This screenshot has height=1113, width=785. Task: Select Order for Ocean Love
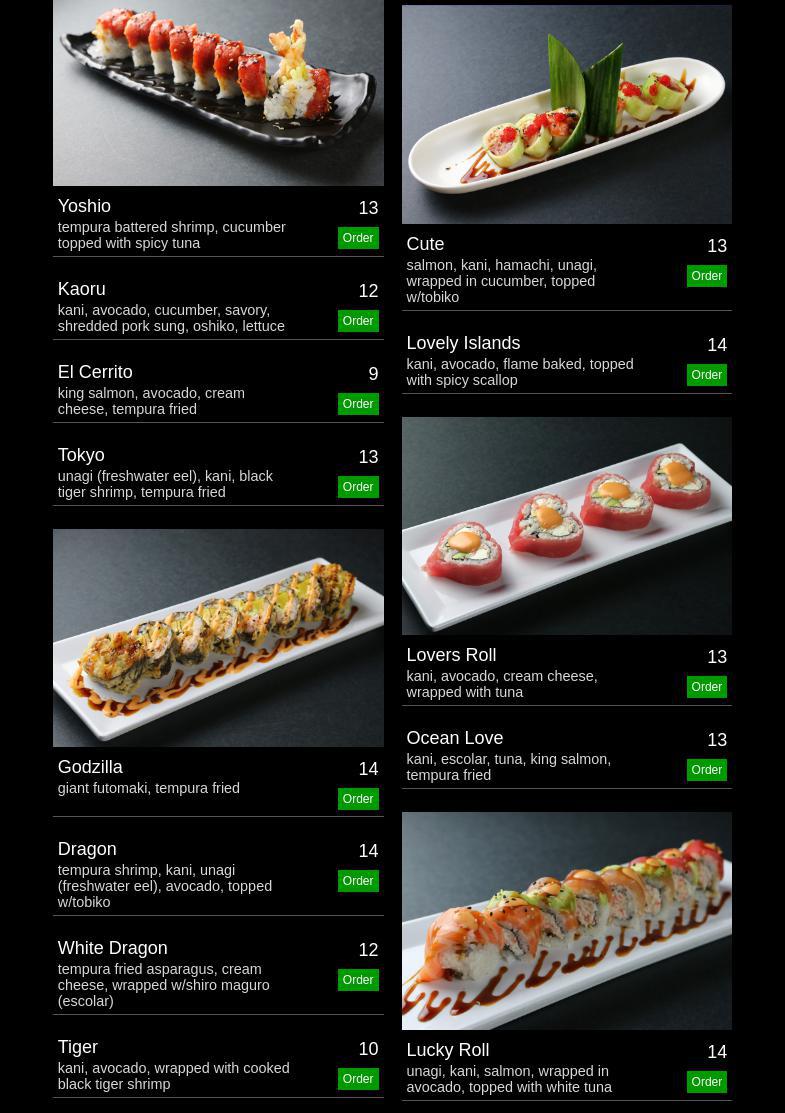[706, 770]
